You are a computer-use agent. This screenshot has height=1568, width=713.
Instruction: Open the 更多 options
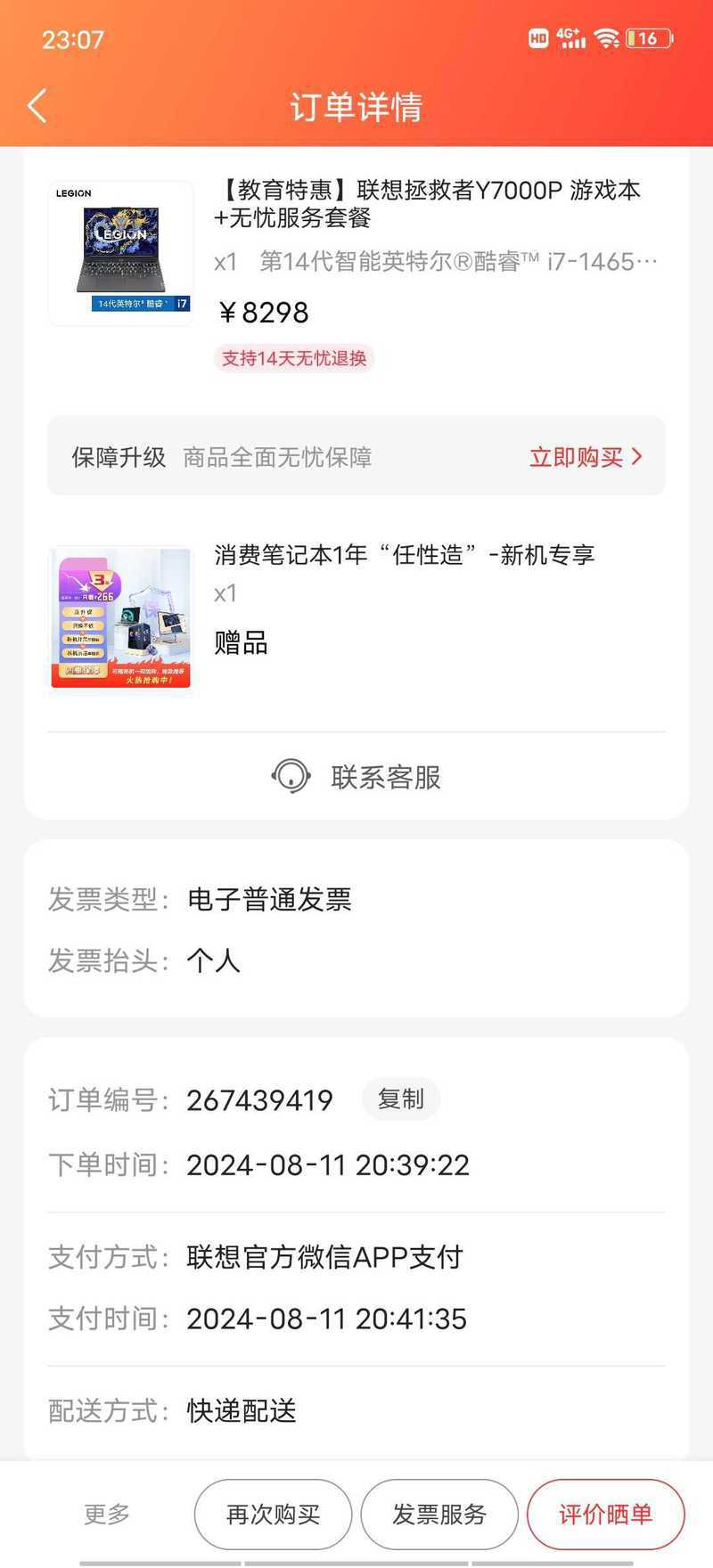pos(107,1515)
